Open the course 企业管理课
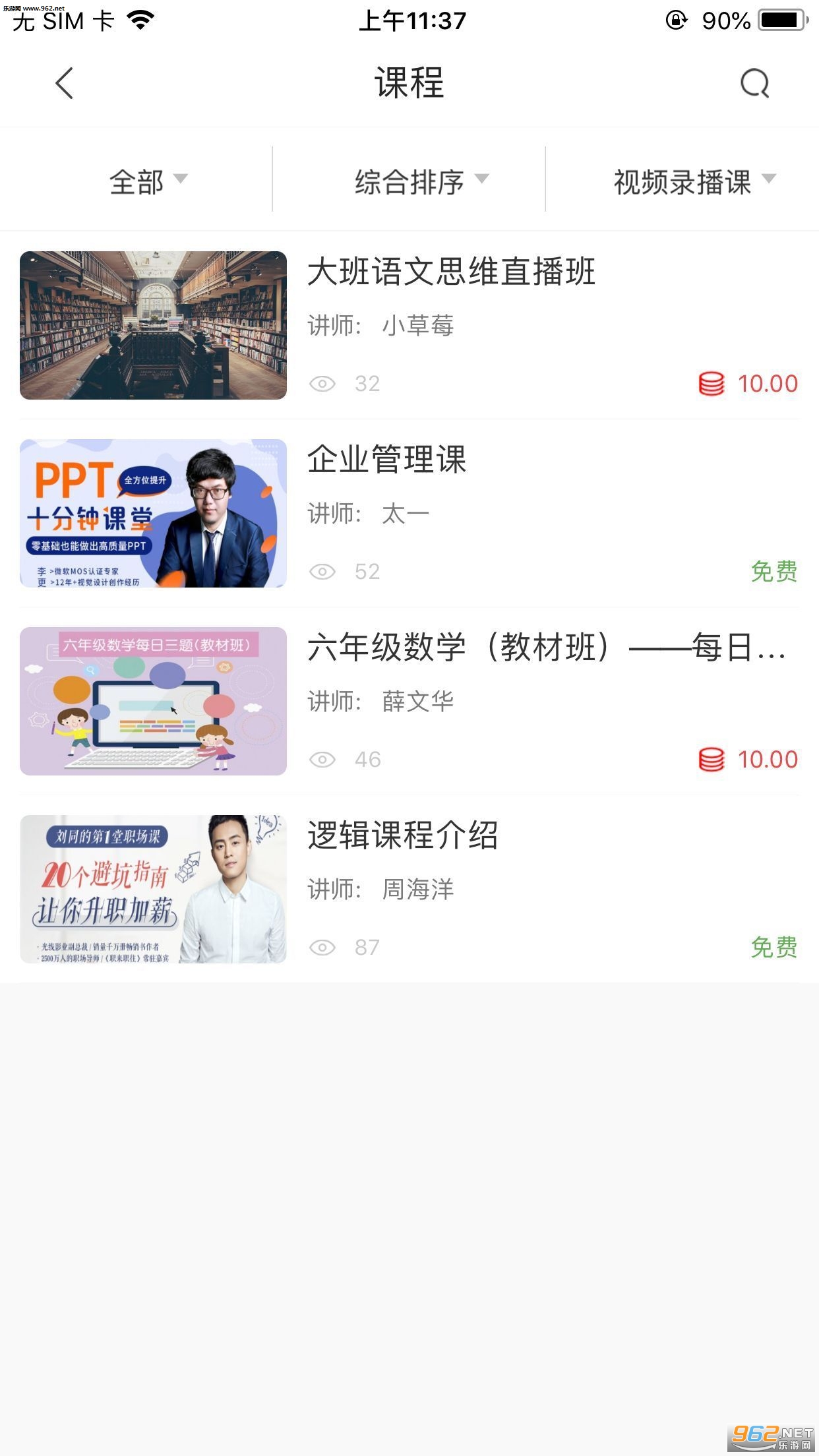 386,460
